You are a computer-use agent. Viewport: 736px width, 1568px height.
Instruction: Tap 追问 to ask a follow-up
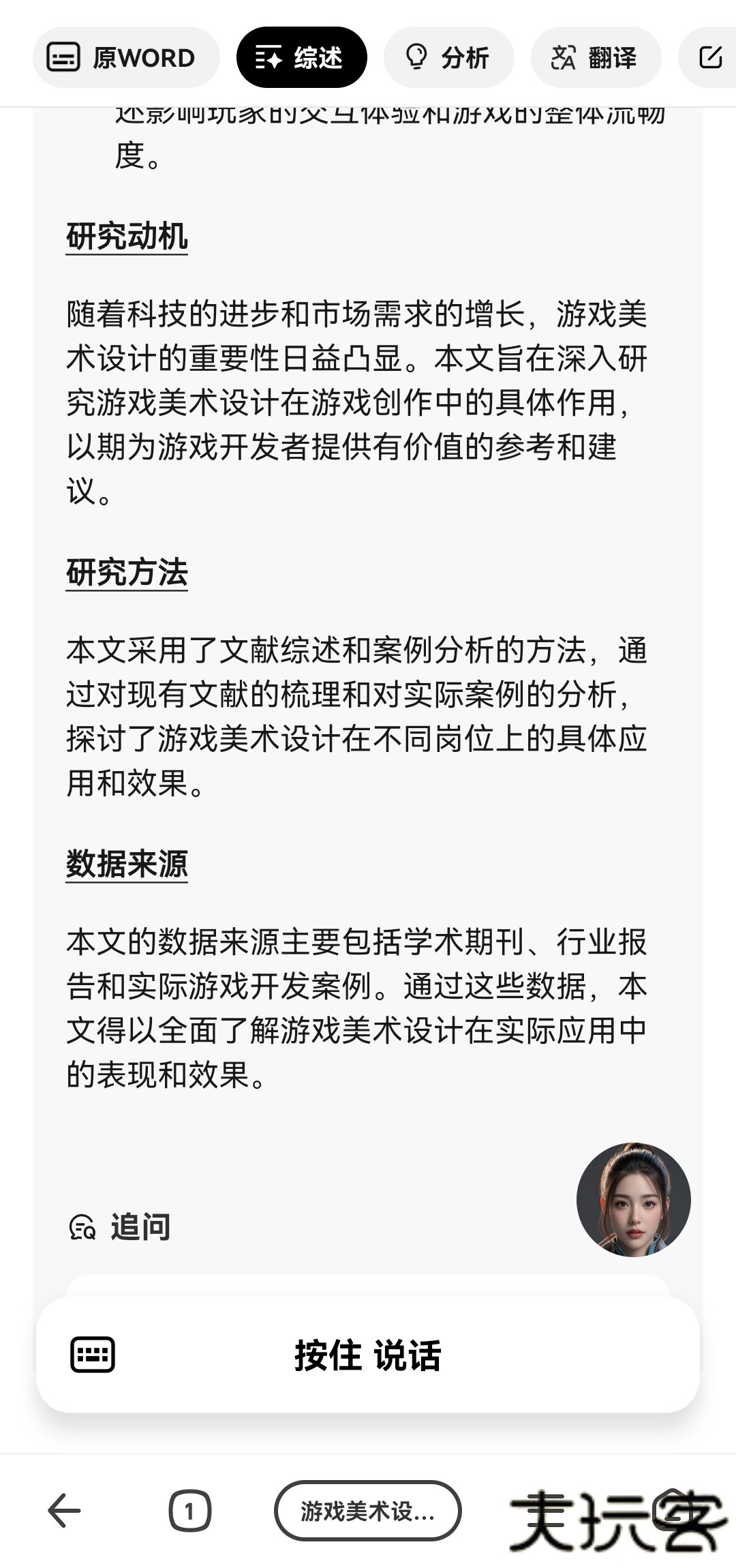(x=120, y=1227)
